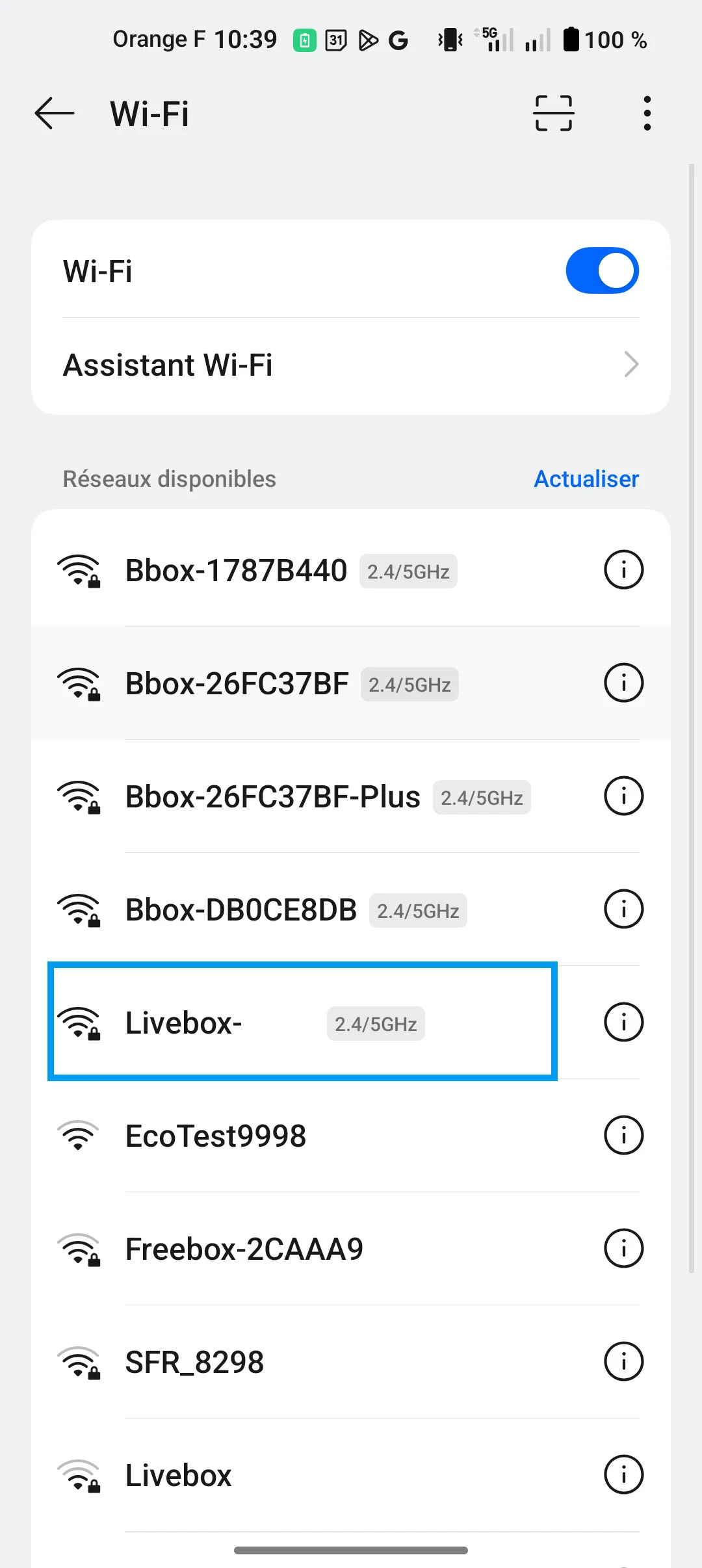Viewport: 702px width, 1568px height.
Task: Select the Bbox-26FC37BF network
Action: coord(237,684)
